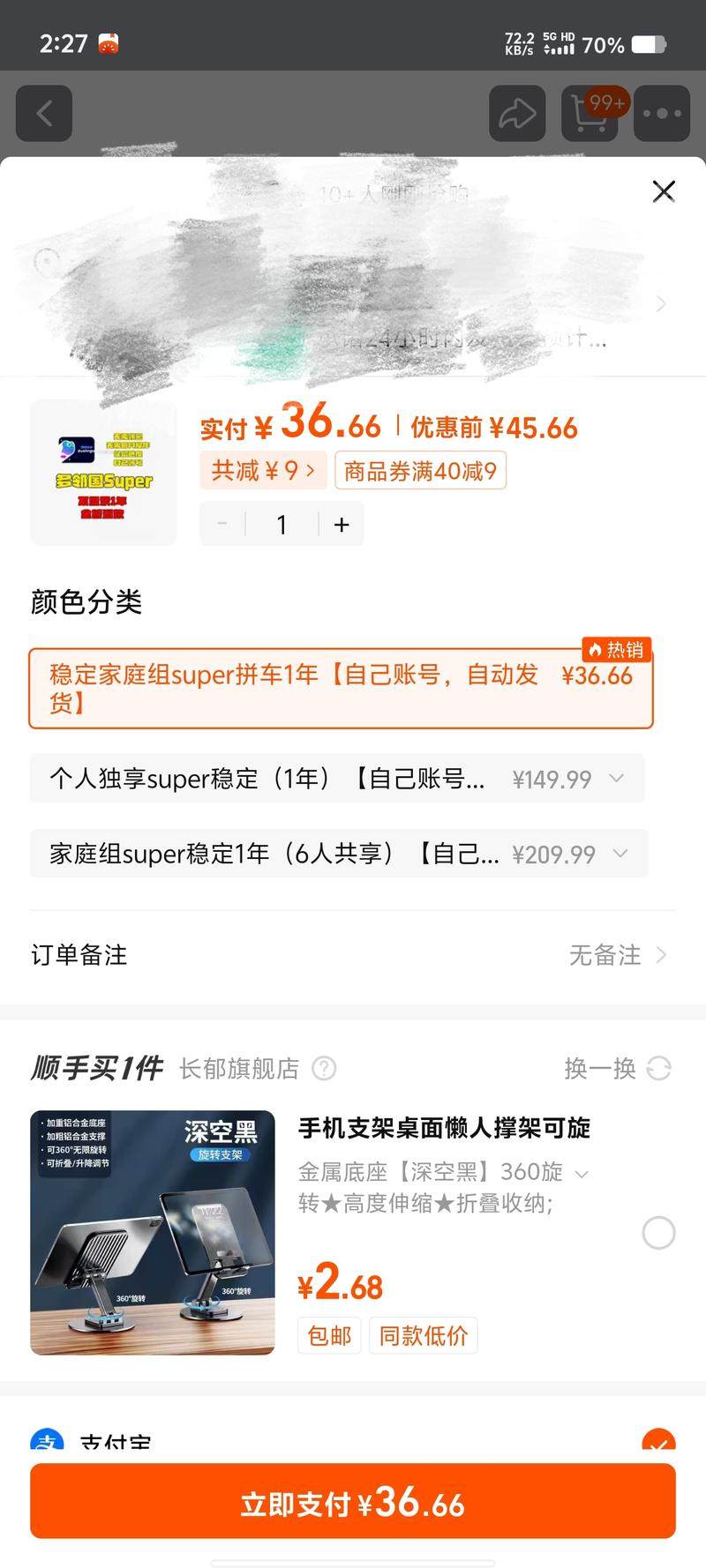Viewport: 706px width, 1568px height.
Task: Open help icon beside 长郁旗舰店
Action: click(324, 1069)
